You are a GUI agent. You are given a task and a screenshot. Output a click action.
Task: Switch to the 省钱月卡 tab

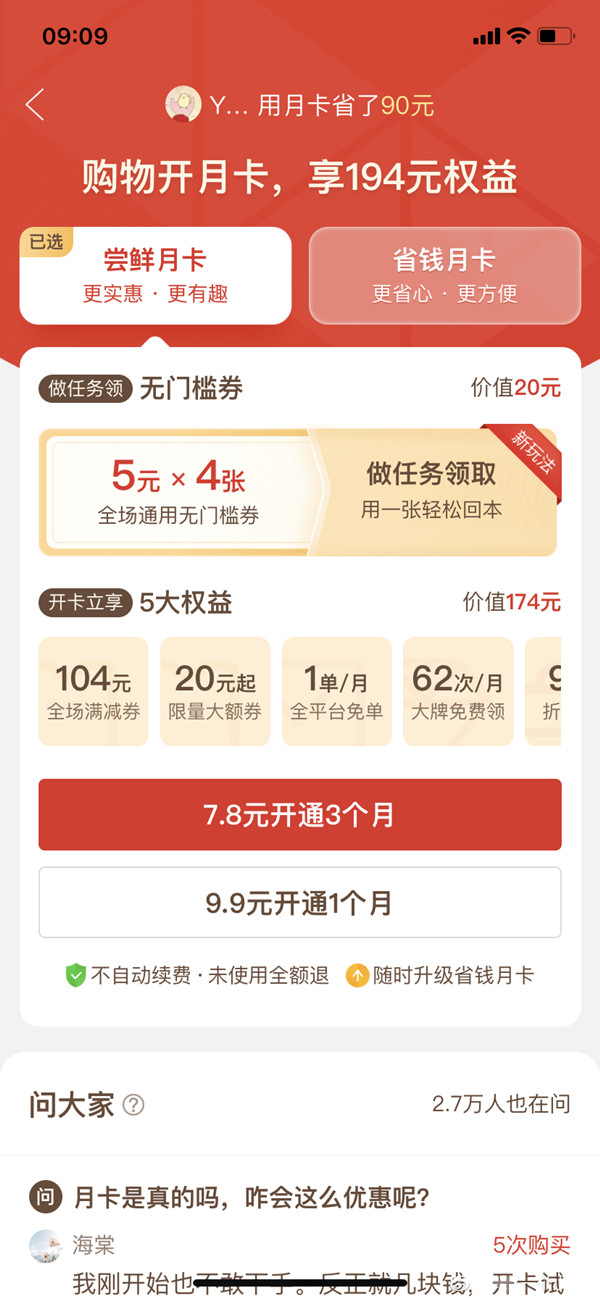click(444, 275)
